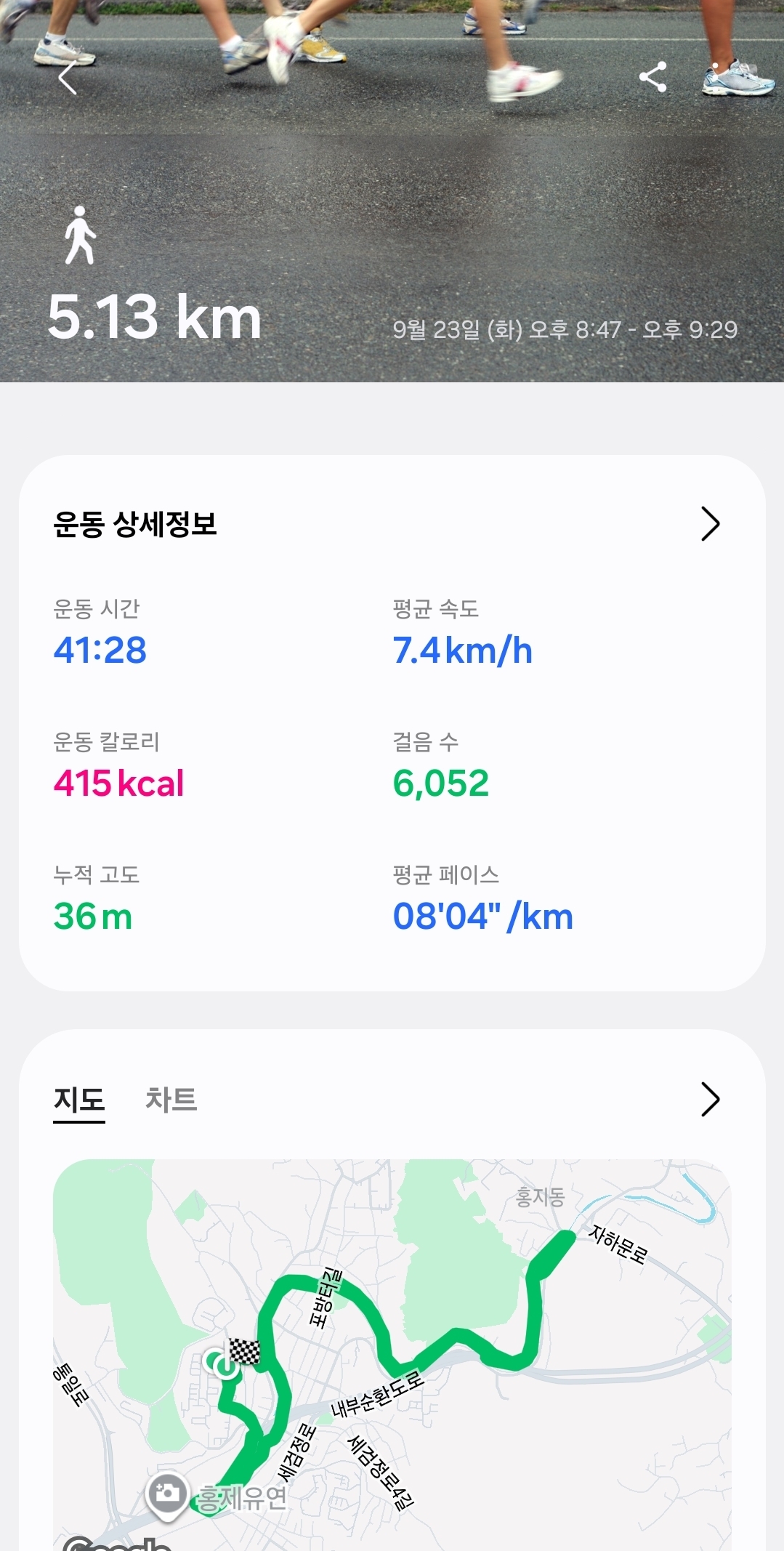The height and width of the screenshot is (1551, 784).
Task: Expand the map section using the chevron
Action: point(710,1100)
